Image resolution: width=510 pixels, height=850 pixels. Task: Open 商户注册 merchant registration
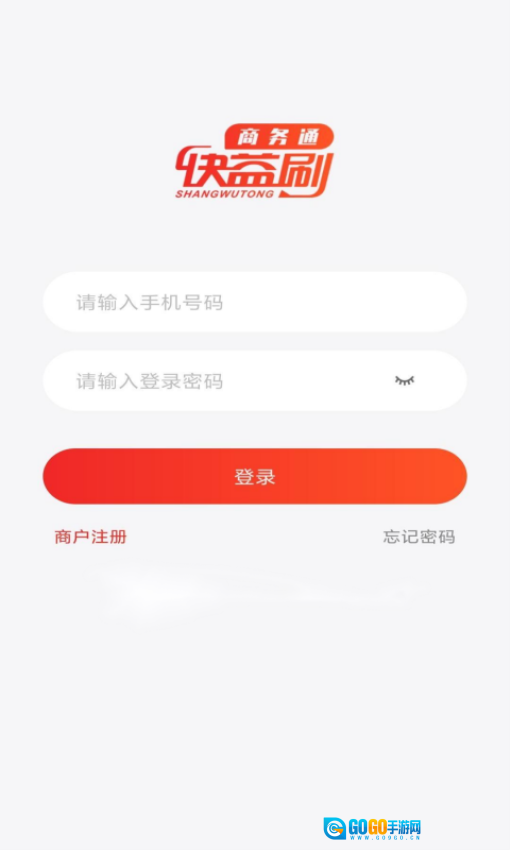(x=91, y=537)
